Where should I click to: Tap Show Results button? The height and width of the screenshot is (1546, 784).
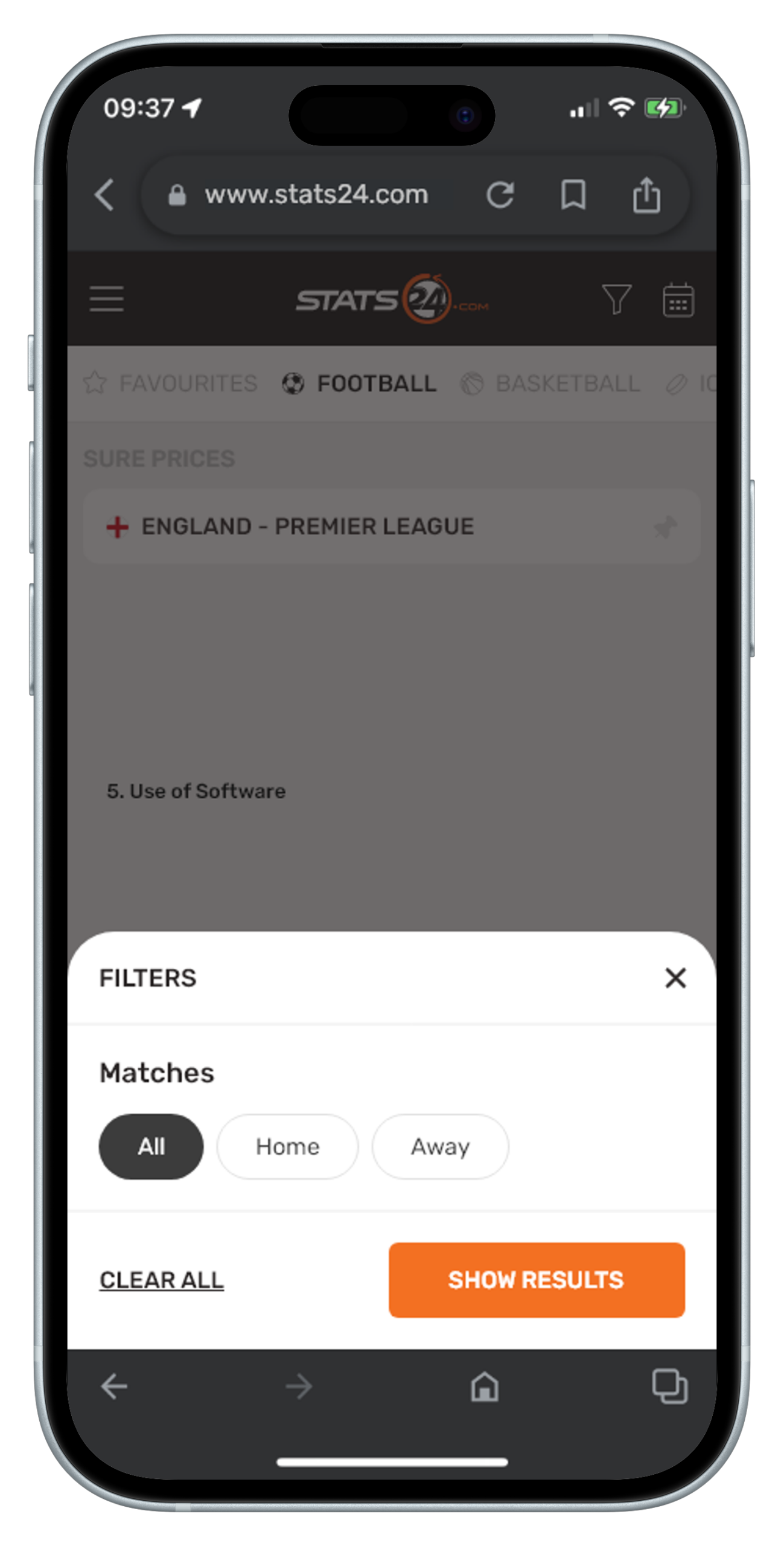click(x=536, y=1280)
